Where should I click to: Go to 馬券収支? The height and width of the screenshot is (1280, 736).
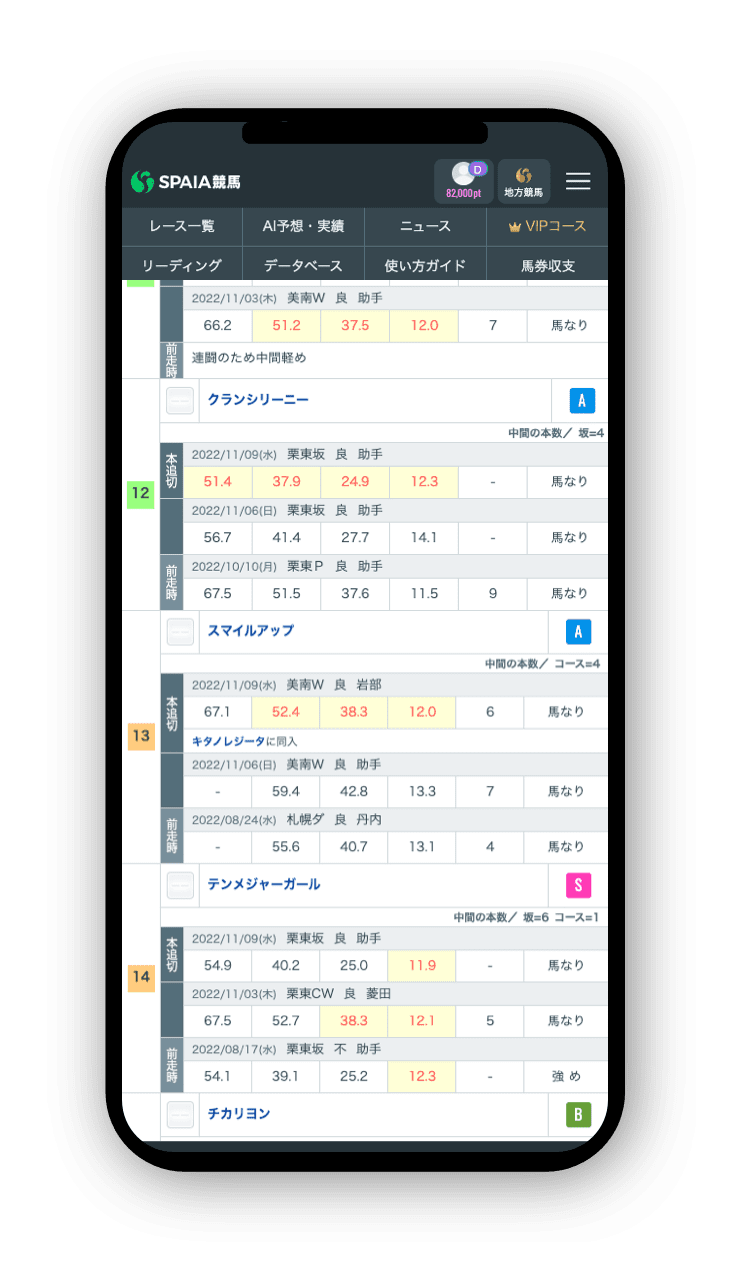click(547, 265)
